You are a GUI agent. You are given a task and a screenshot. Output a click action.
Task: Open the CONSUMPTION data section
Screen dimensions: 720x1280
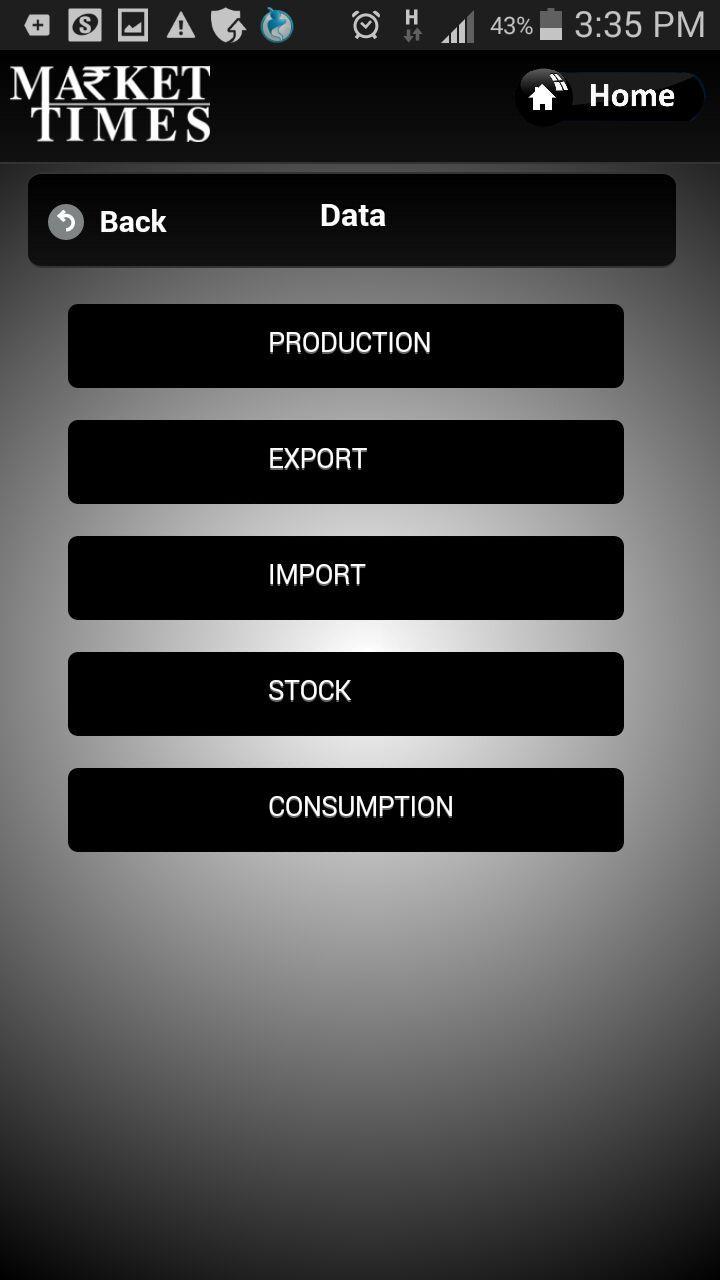tap(346, 809)
